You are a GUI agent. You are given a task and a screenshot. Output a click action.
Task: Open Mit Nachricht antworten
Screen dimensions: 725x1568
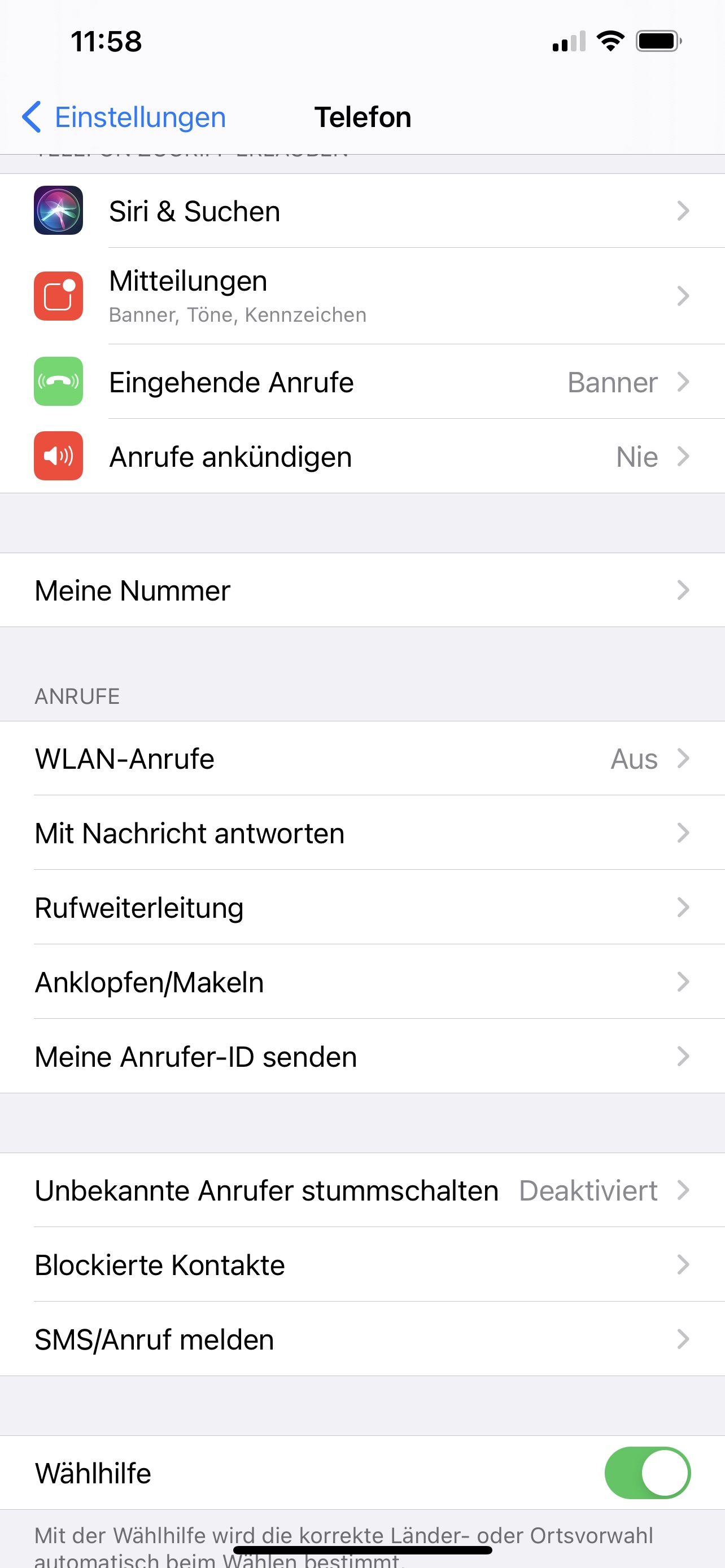click(362, 833)
